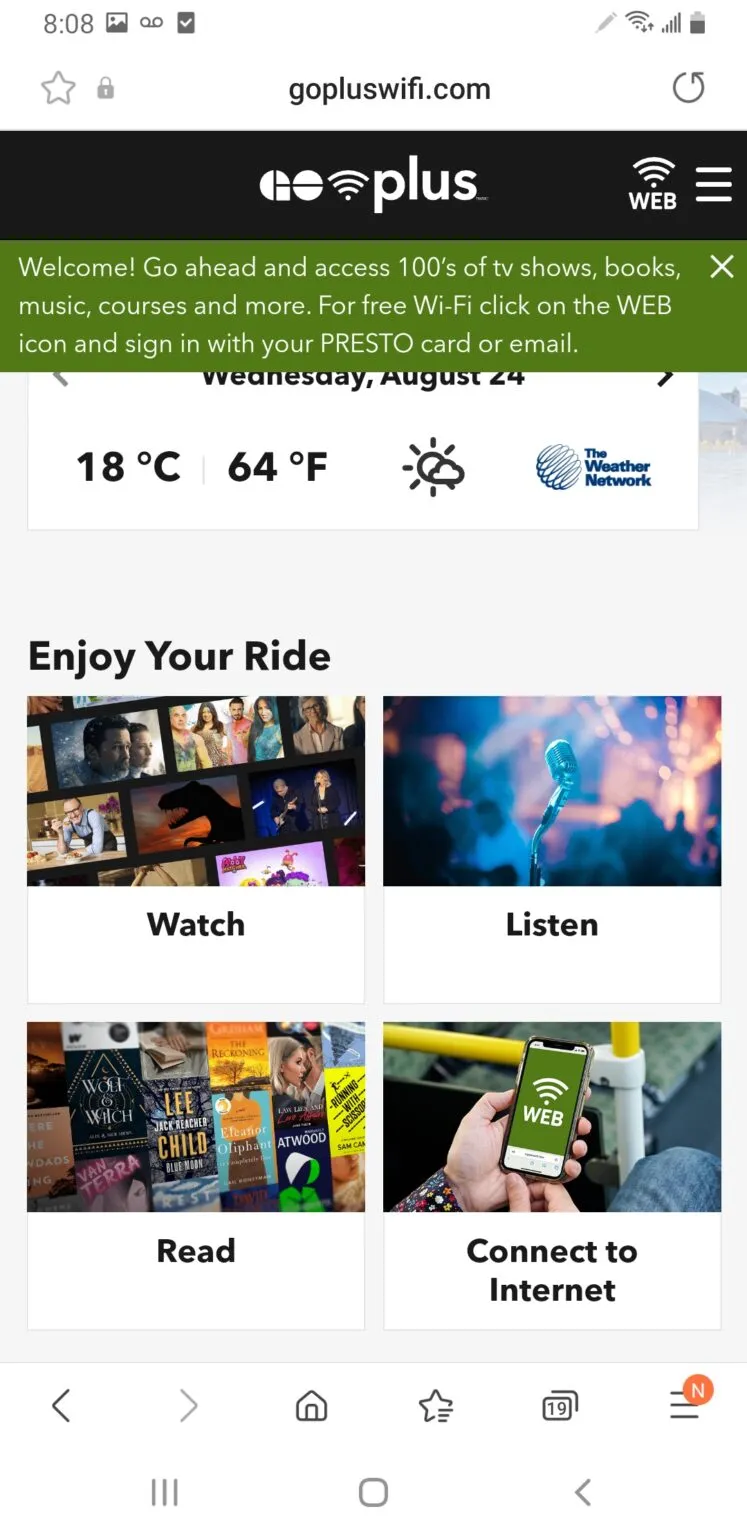Open the browser menu with notification badge

[684, 1405]
